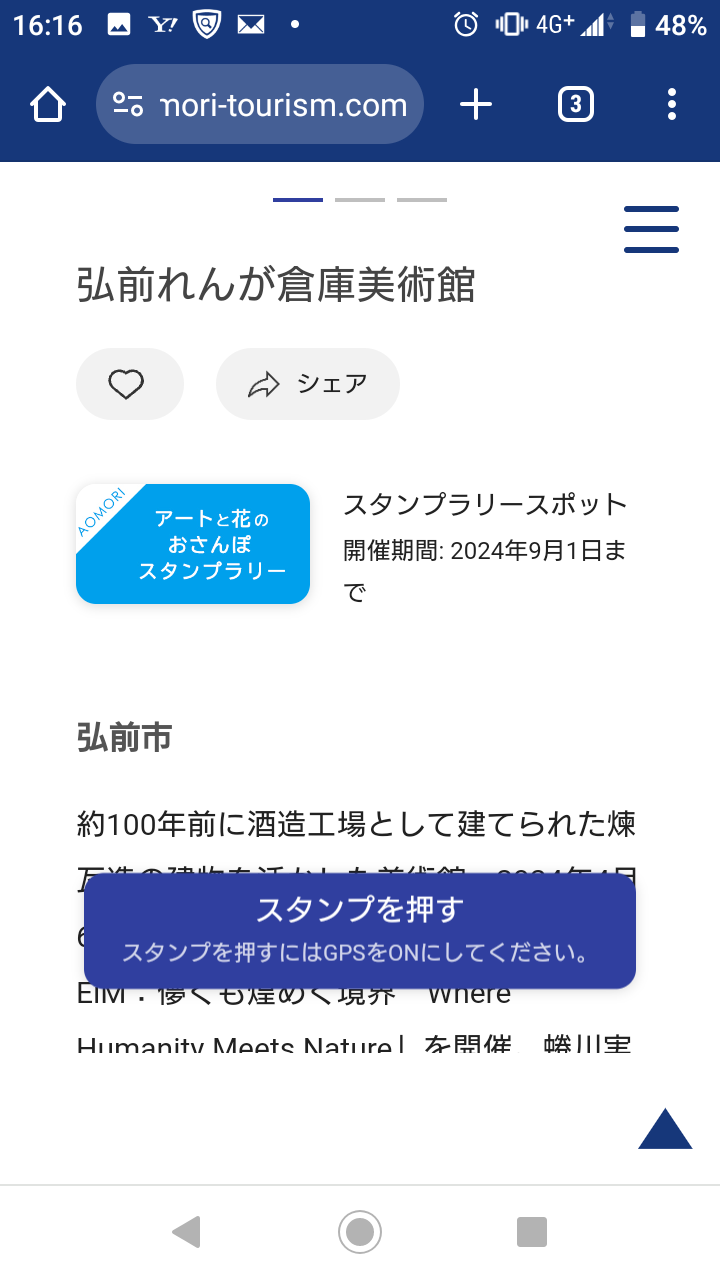Open the site's hamburger menu
The height and width of the screenshot is (1280, 720).
(651, 229)
